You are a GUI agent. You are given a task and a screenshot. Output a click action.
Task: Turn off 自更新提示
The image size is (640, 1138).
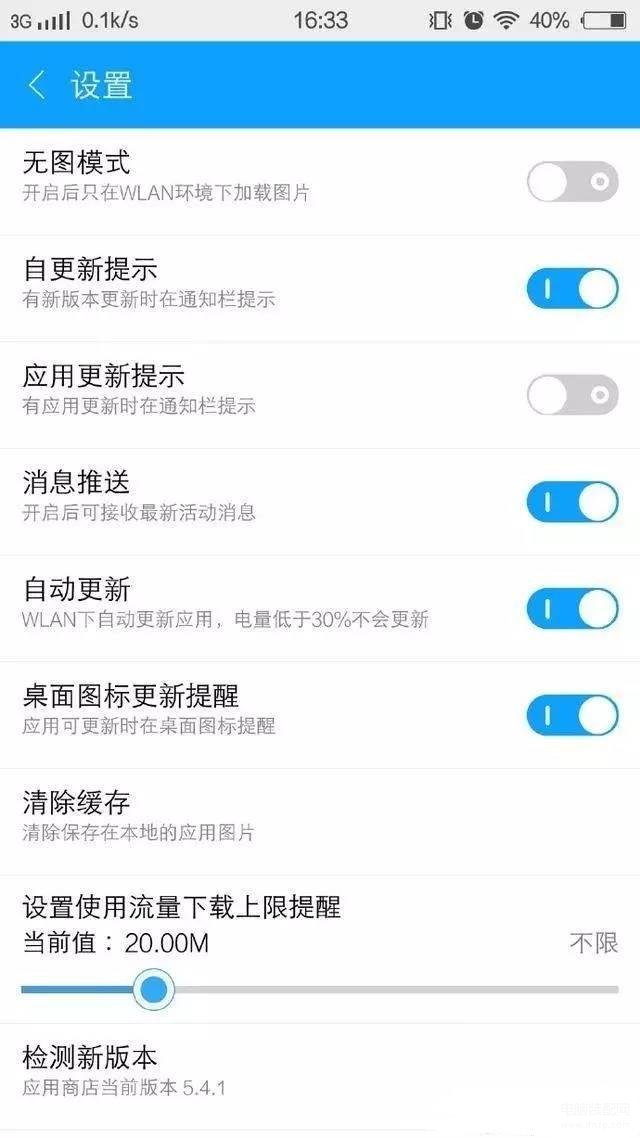click(573, 289)
